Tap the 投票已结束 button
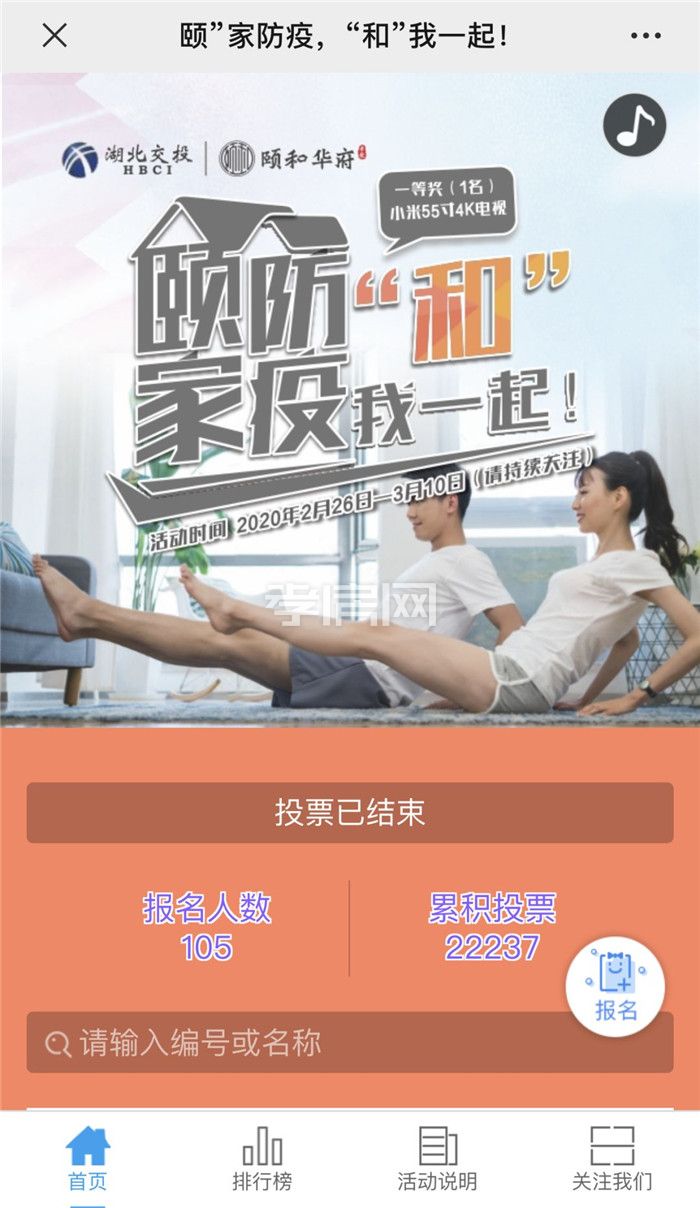This screenshot has width=700, height=1208. pyautogui.click(x=350, y=812)
